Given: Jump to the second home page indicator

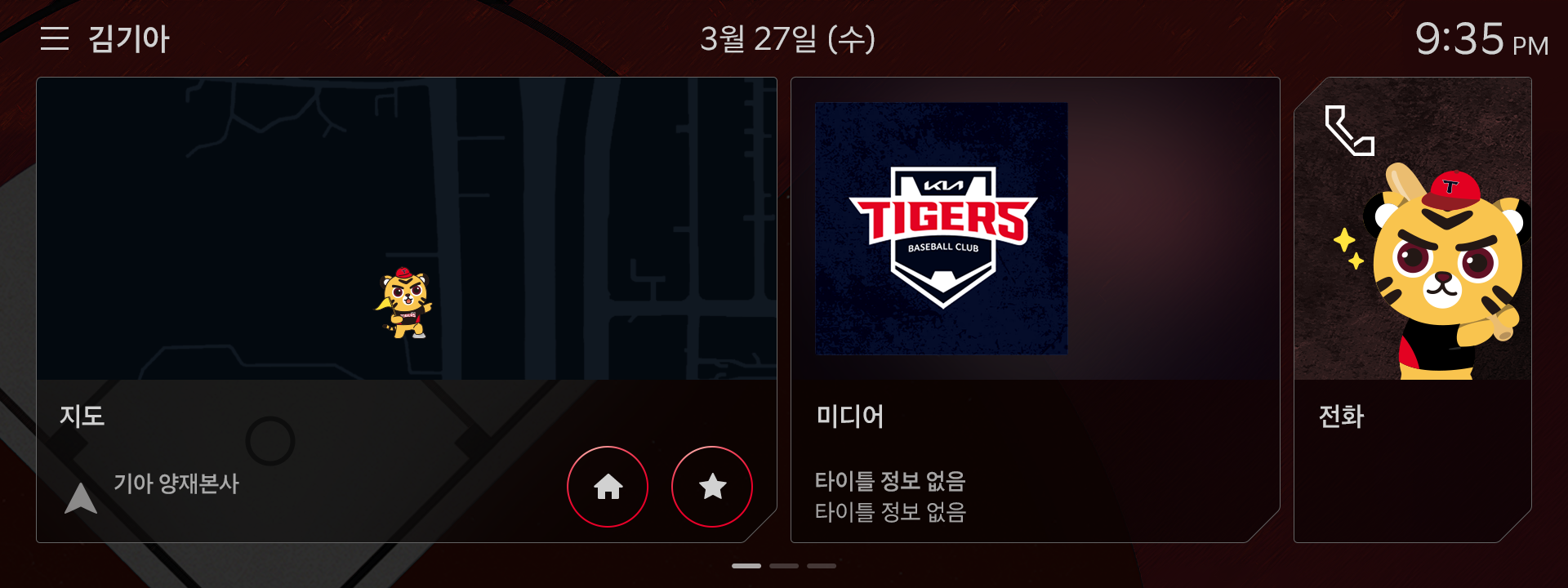Looking at the screenshot, I should (x=784, y=565).
